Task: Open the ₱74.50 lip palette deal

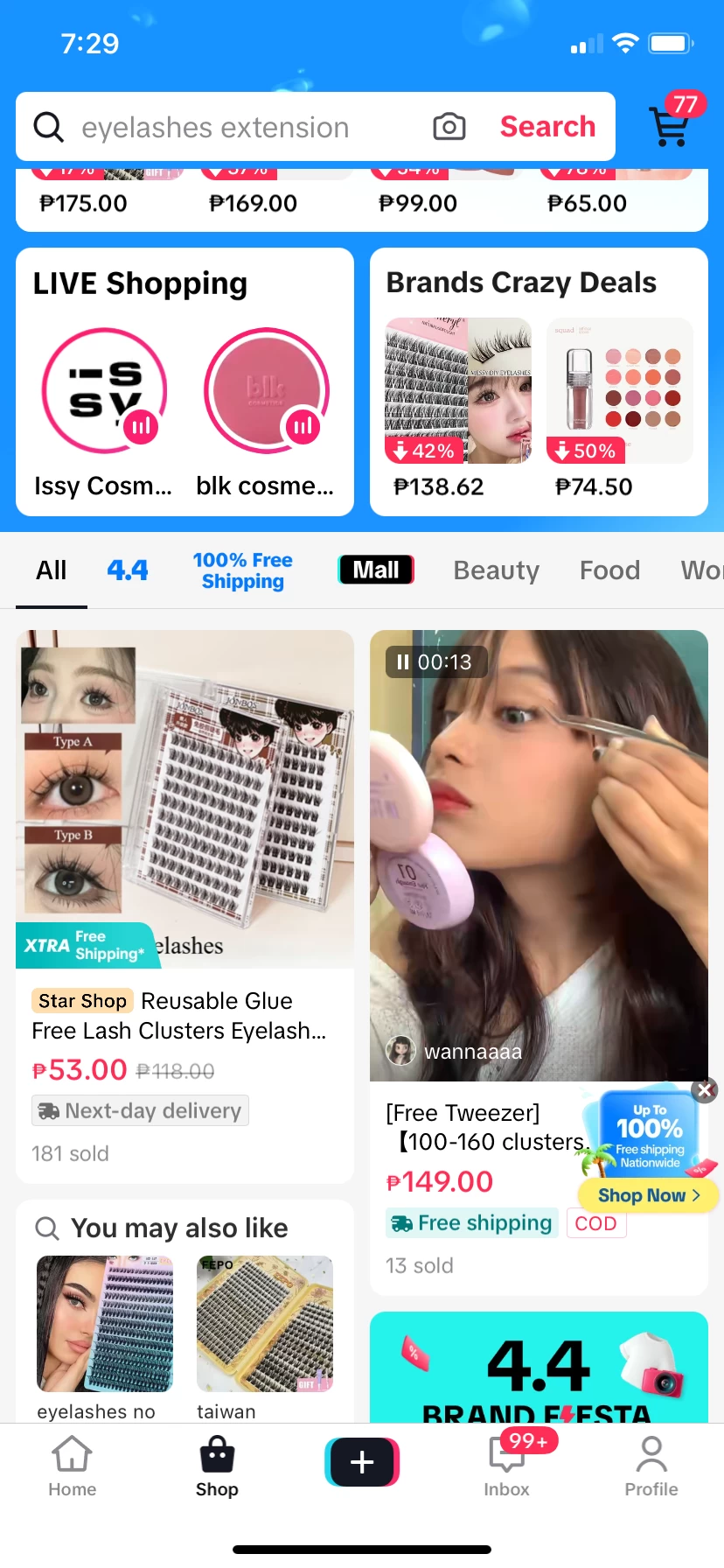Action: pos(619,391)
